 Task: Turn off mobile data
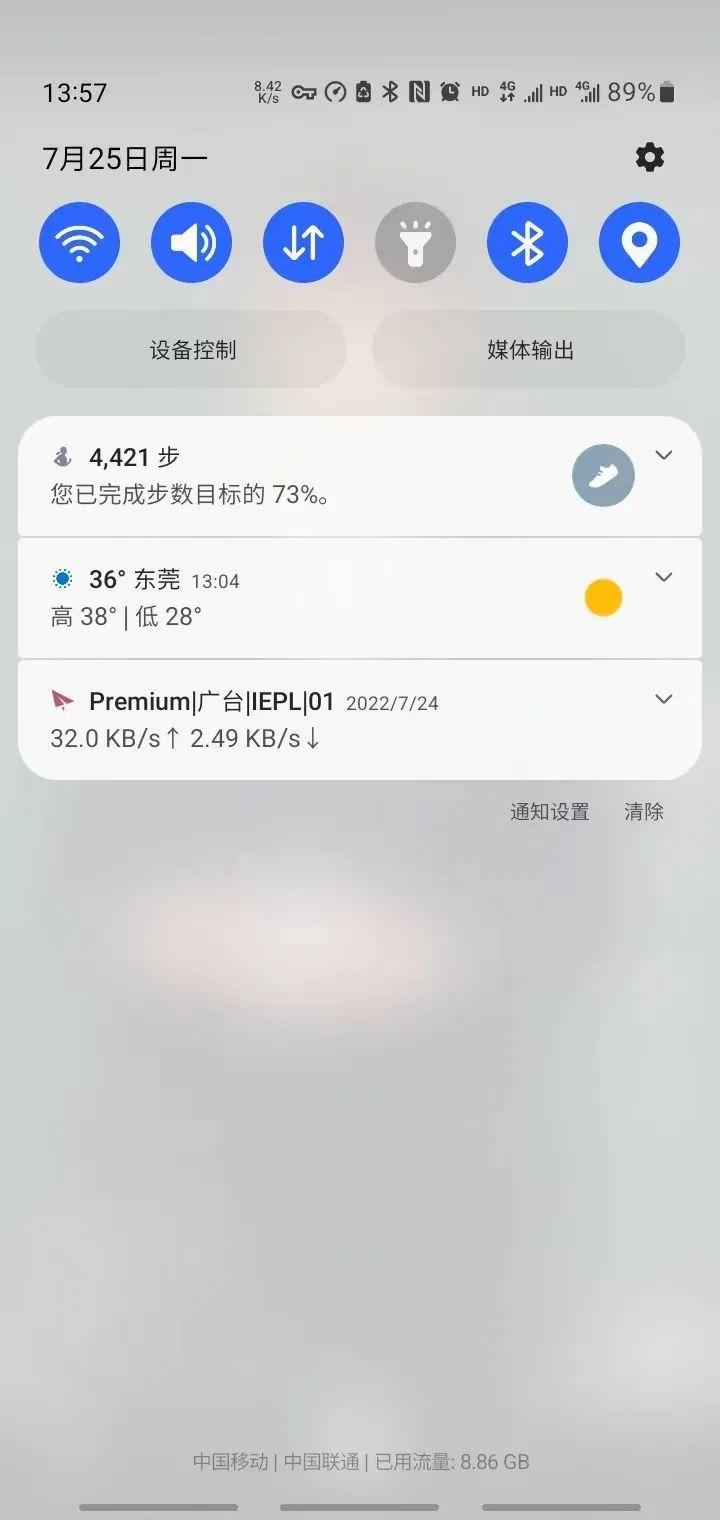[x=303, y=243]
